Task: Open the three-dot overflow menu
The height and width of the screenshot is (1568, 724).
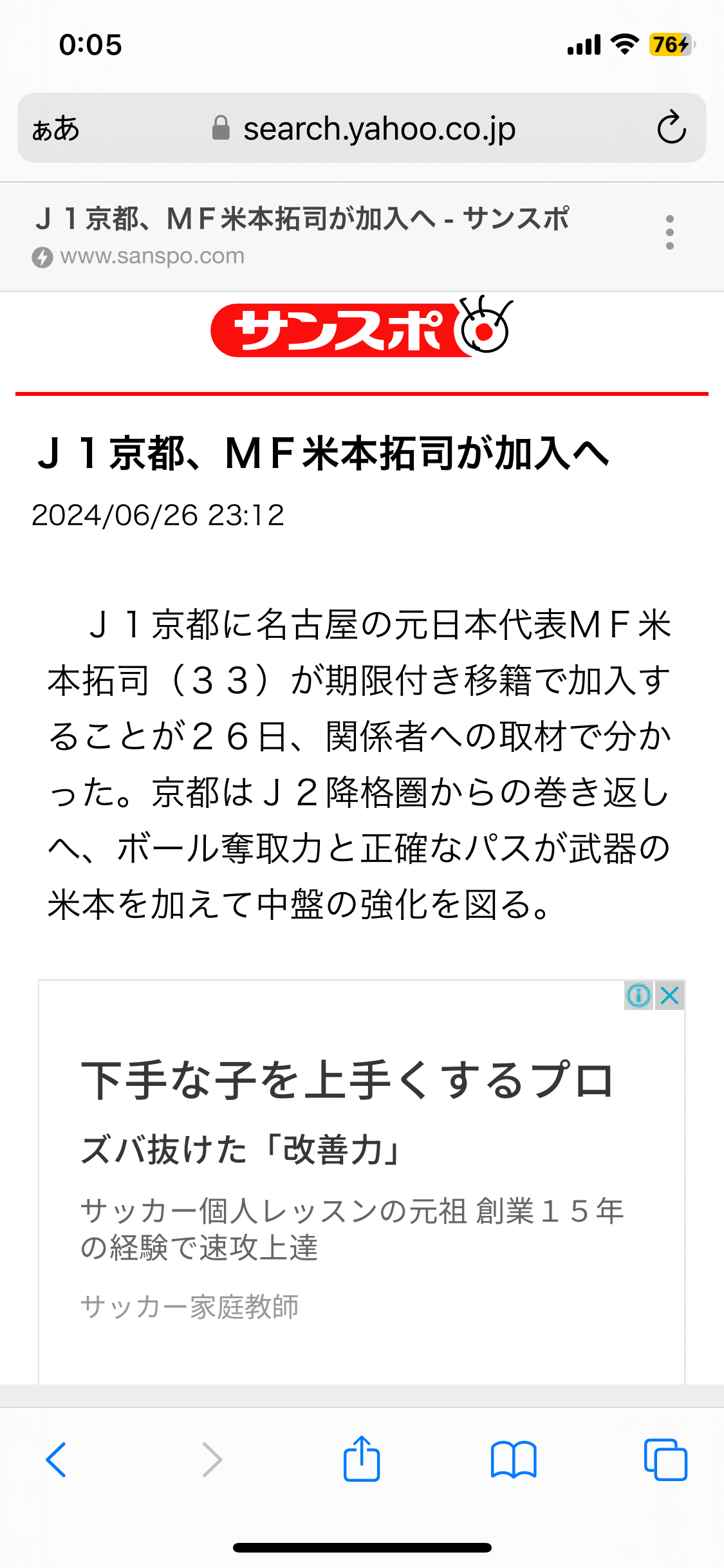Action: pos(670,232)
